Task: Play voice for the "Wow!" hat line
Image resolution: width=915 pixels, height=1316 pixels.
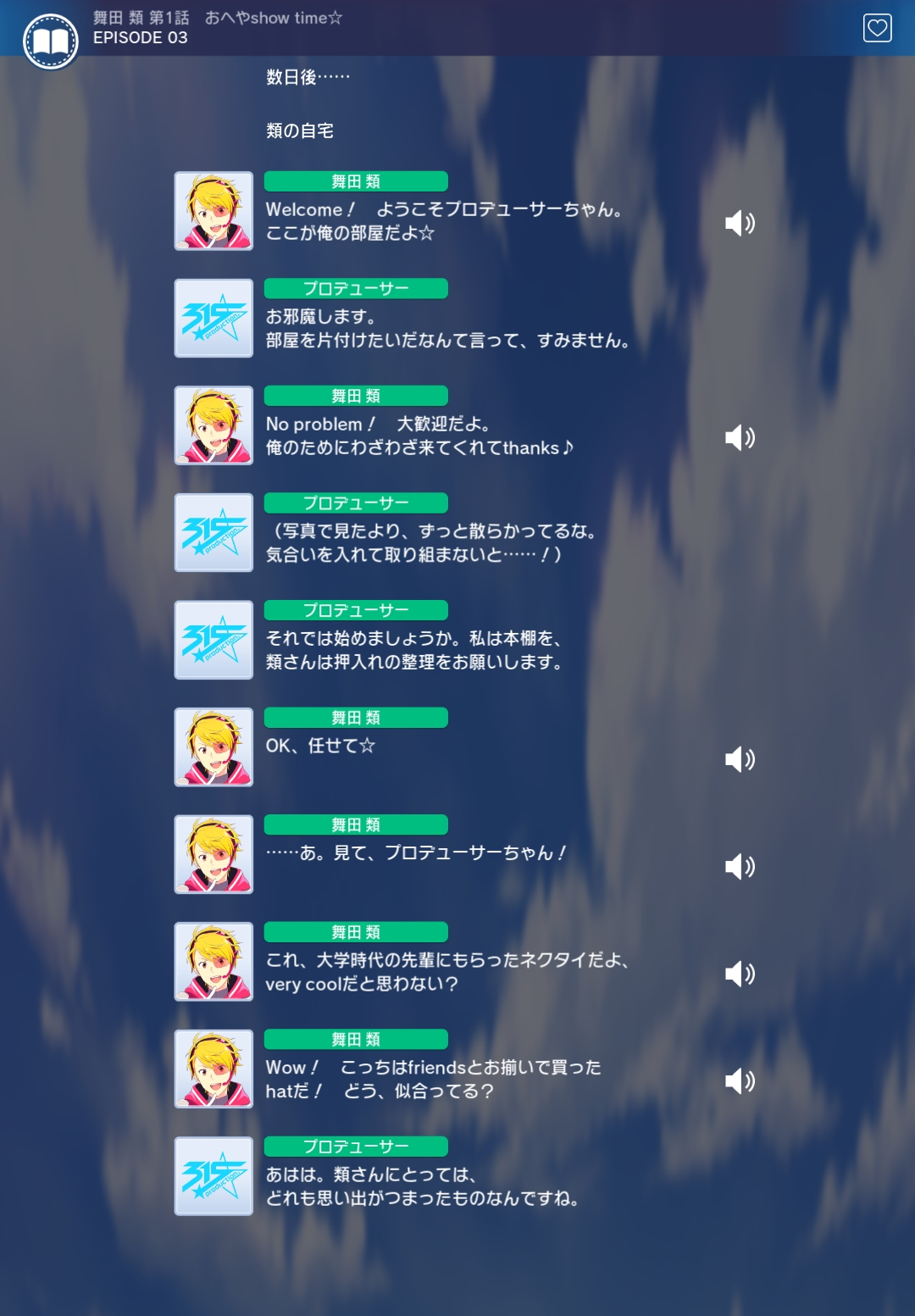Action: tap(740, 1081)
